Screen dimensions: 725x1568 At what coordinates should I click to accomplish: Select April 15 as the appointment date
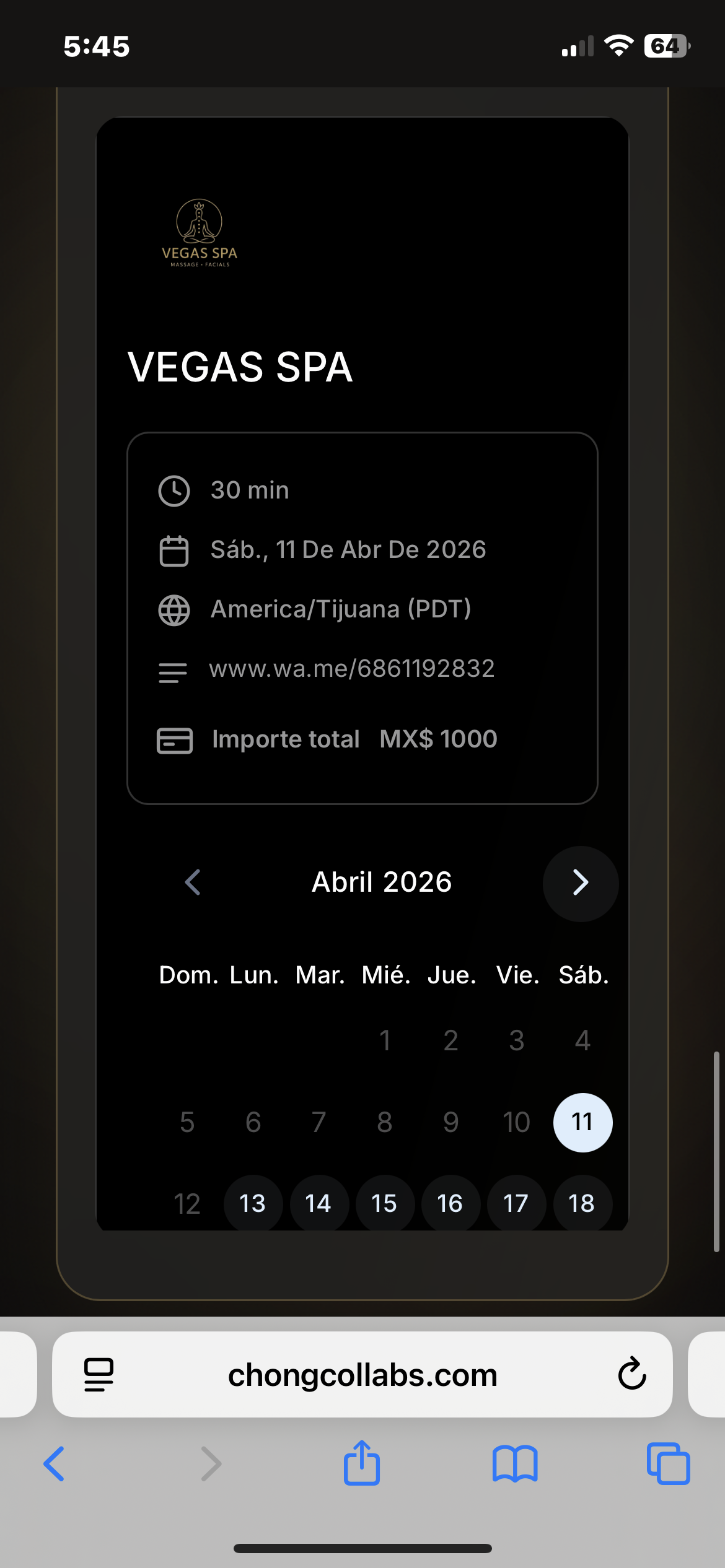click(385, 1203)
